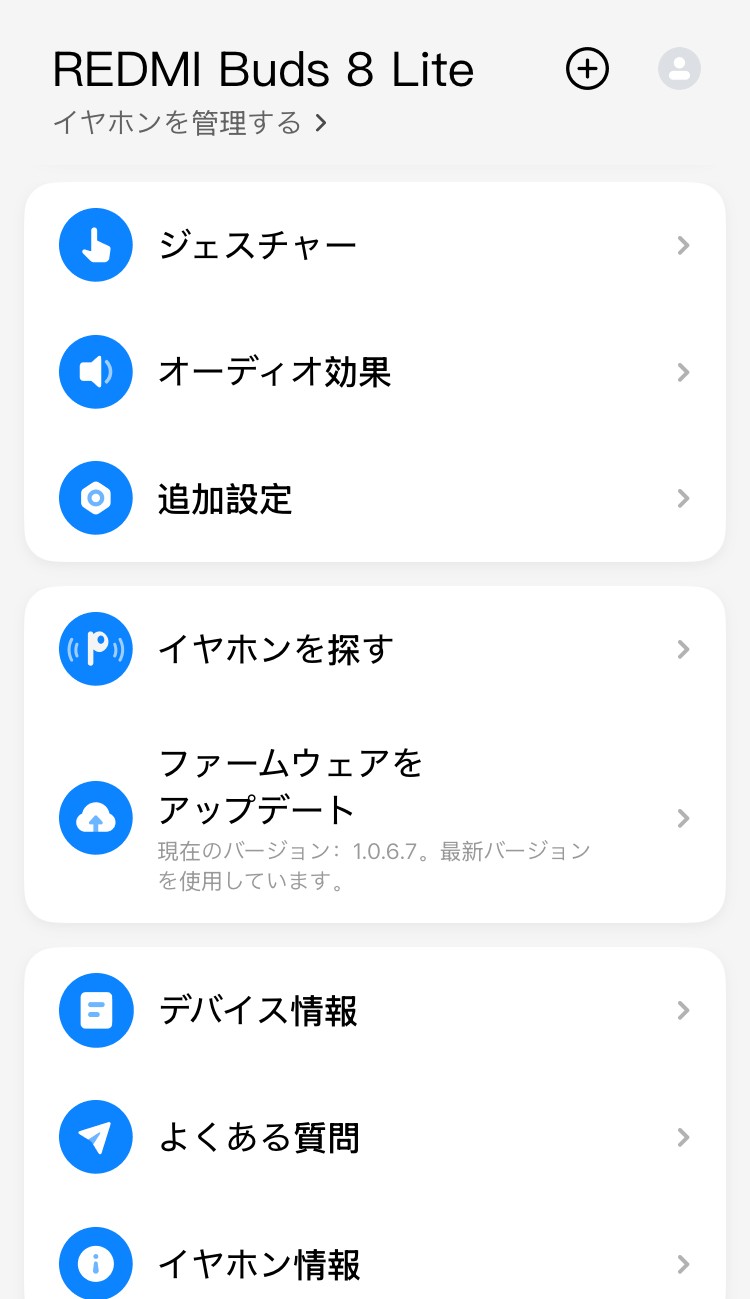The image size is (750, 1299).
Task: Select the オーディオ効果 speaker icon
Action: [x=95, y=371]
